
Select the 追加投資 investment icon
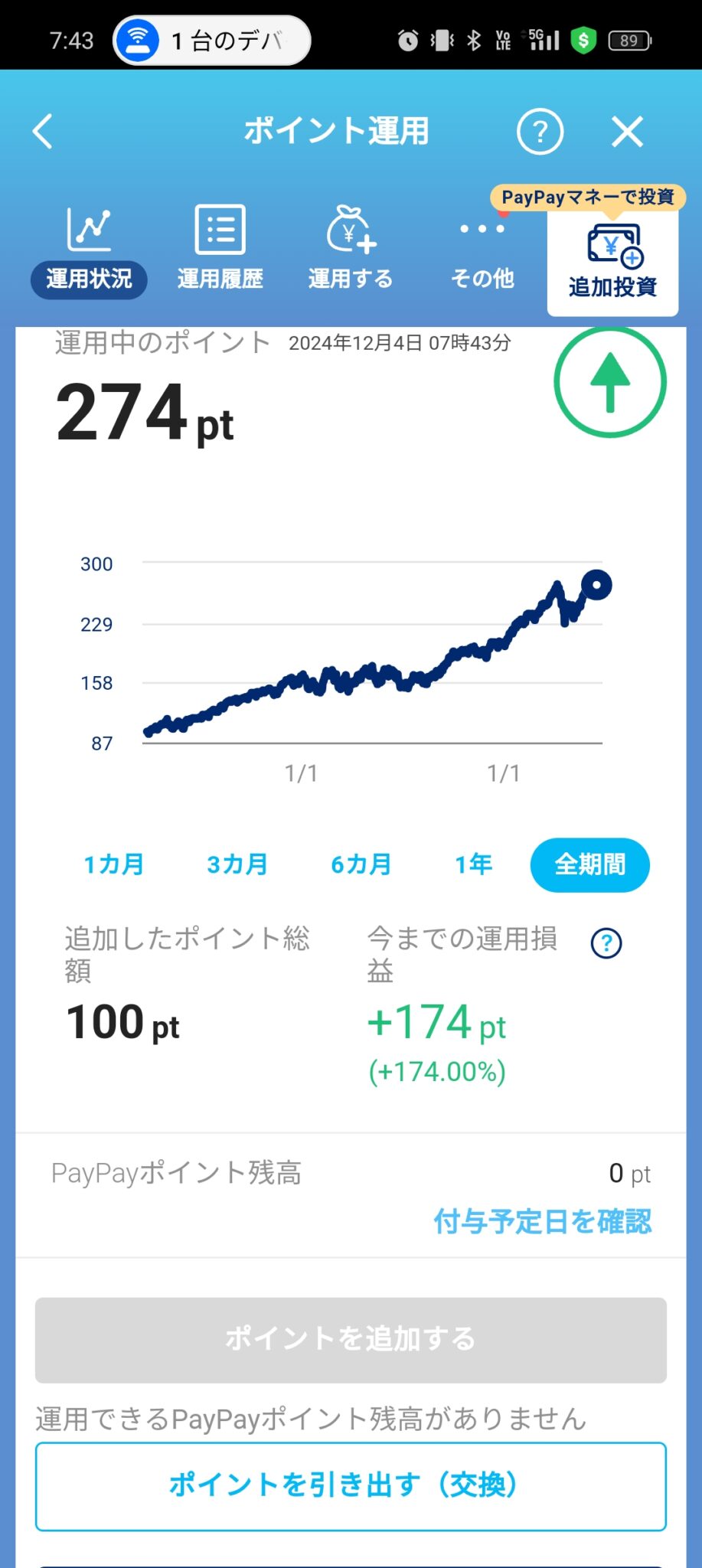point(612,245)
